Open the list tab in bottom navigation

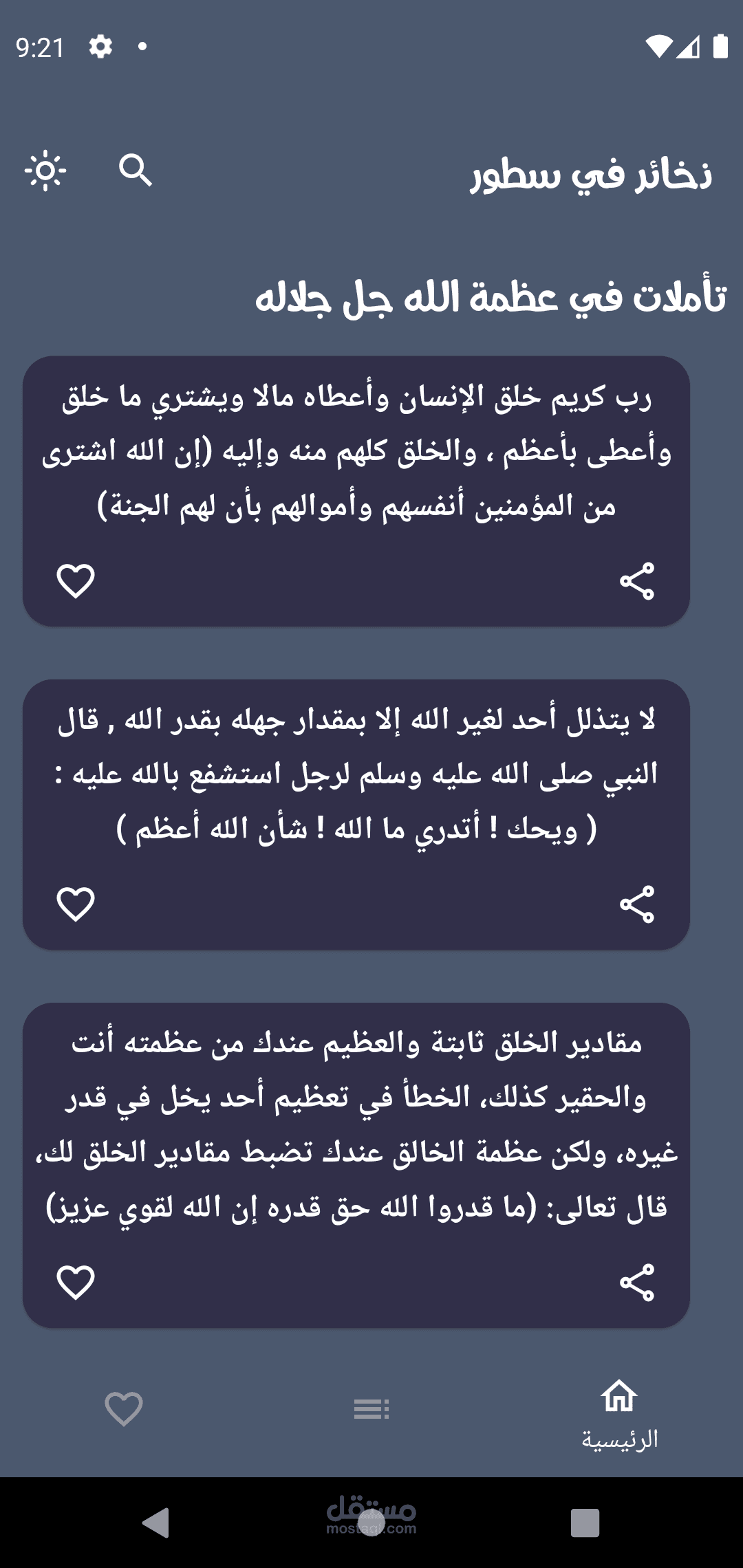[x=371, y=1408]
